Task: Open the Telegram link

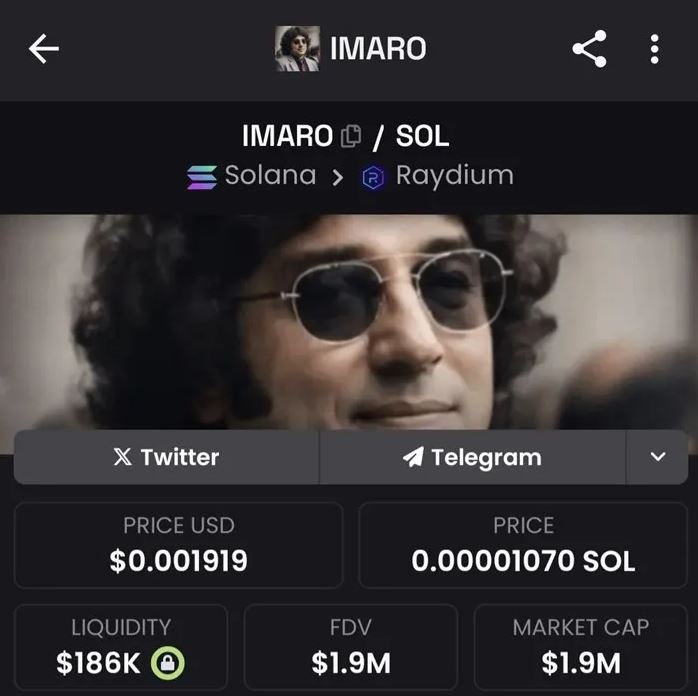Action: pyautogui.click(x=472, y=457)
